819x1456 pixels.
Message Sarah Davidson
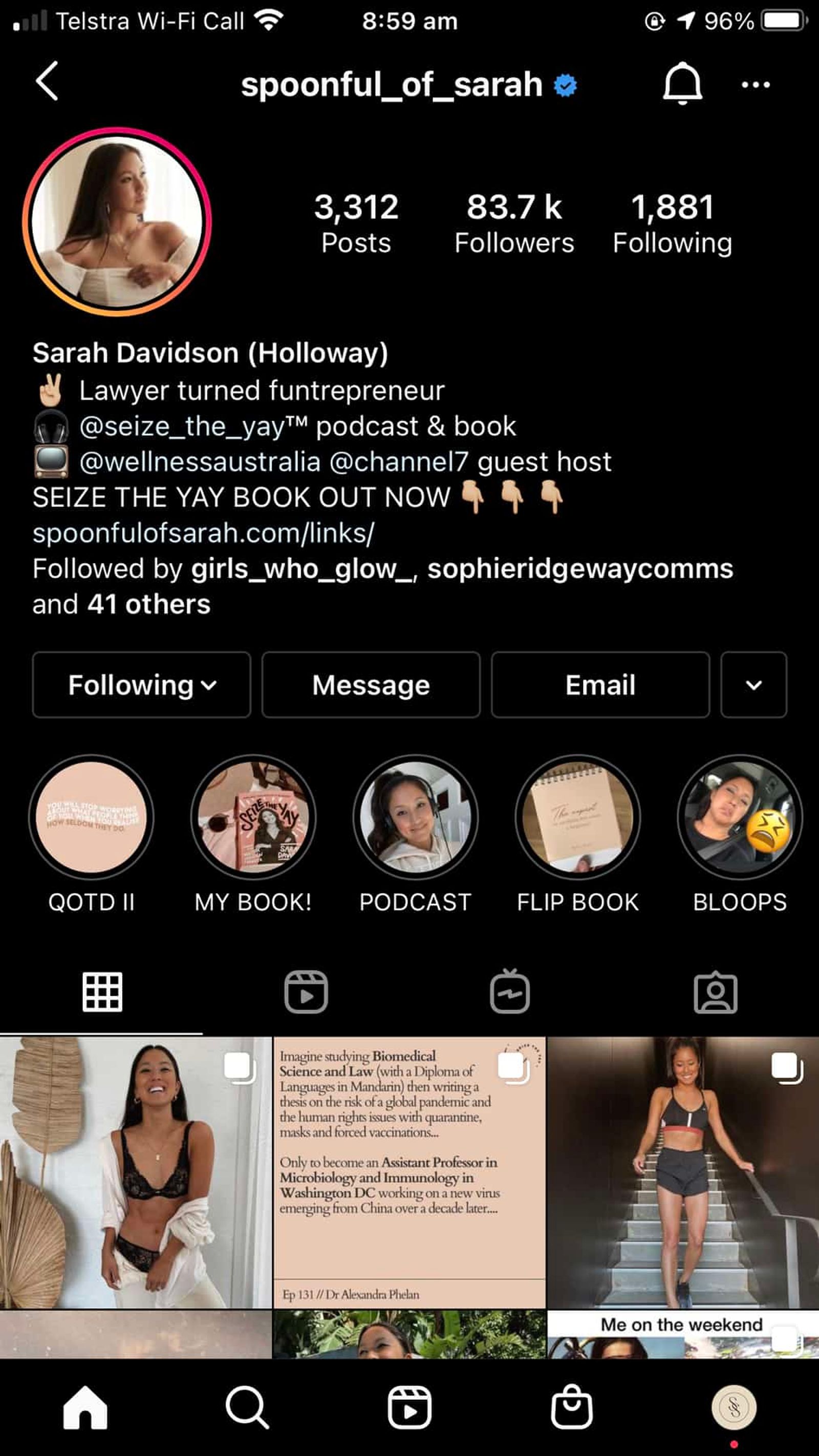(371, 685)
